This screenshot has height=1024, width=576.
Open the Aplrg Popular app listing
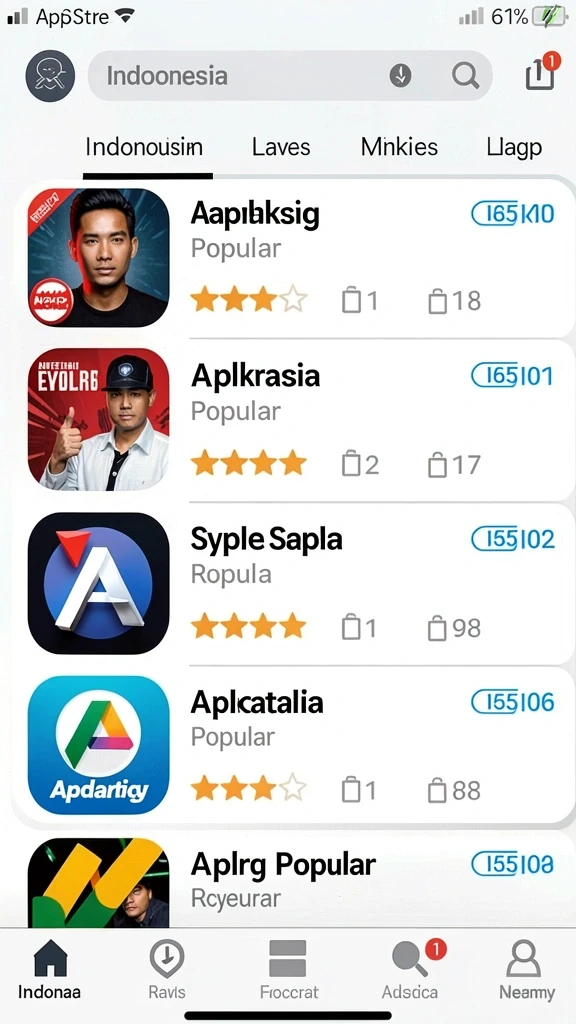[294, 879]
